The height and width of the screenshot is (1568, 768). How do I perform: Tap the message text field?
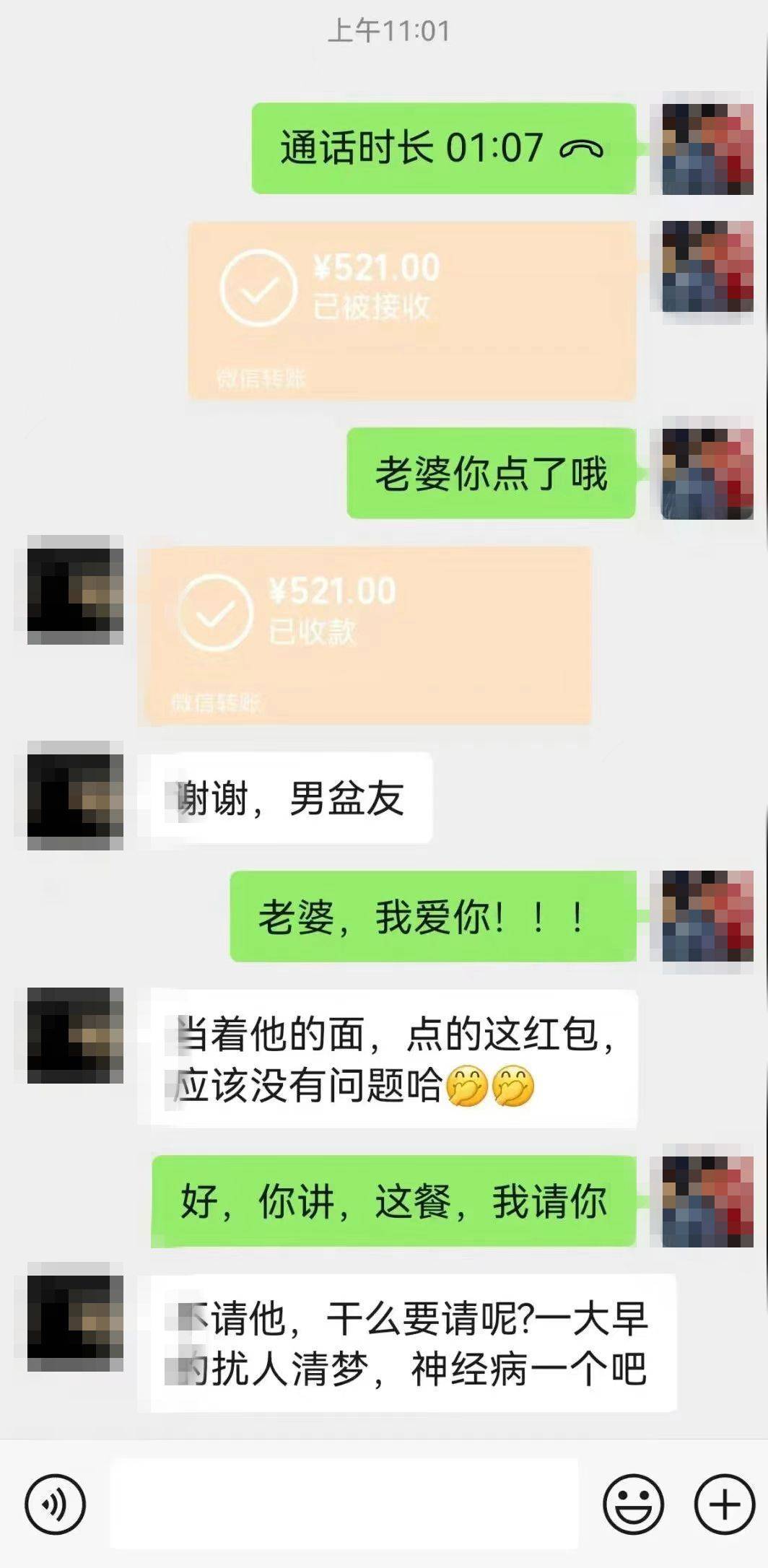[344, 1504]
